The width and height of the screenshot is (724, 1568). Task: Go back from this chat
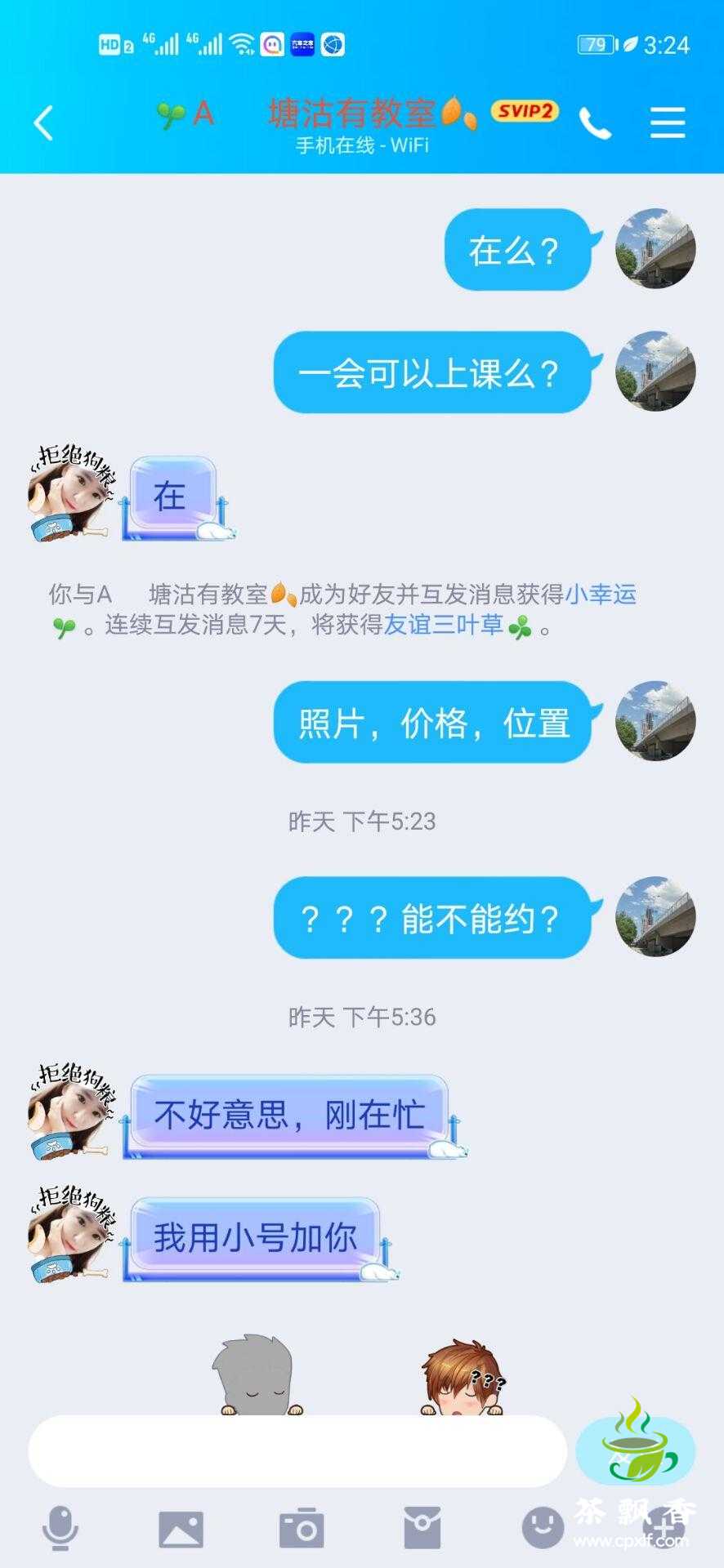[43, 123]
